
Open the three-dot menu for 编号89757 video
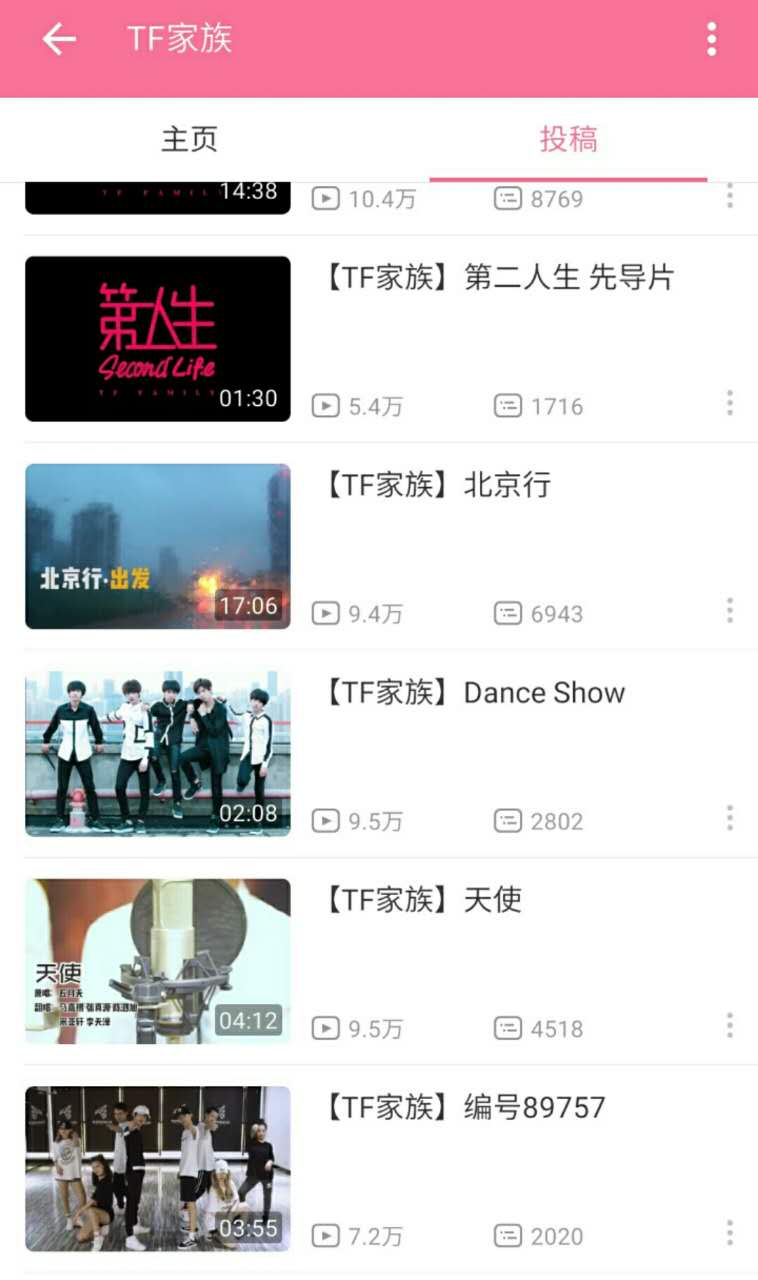pos(729,1234)
